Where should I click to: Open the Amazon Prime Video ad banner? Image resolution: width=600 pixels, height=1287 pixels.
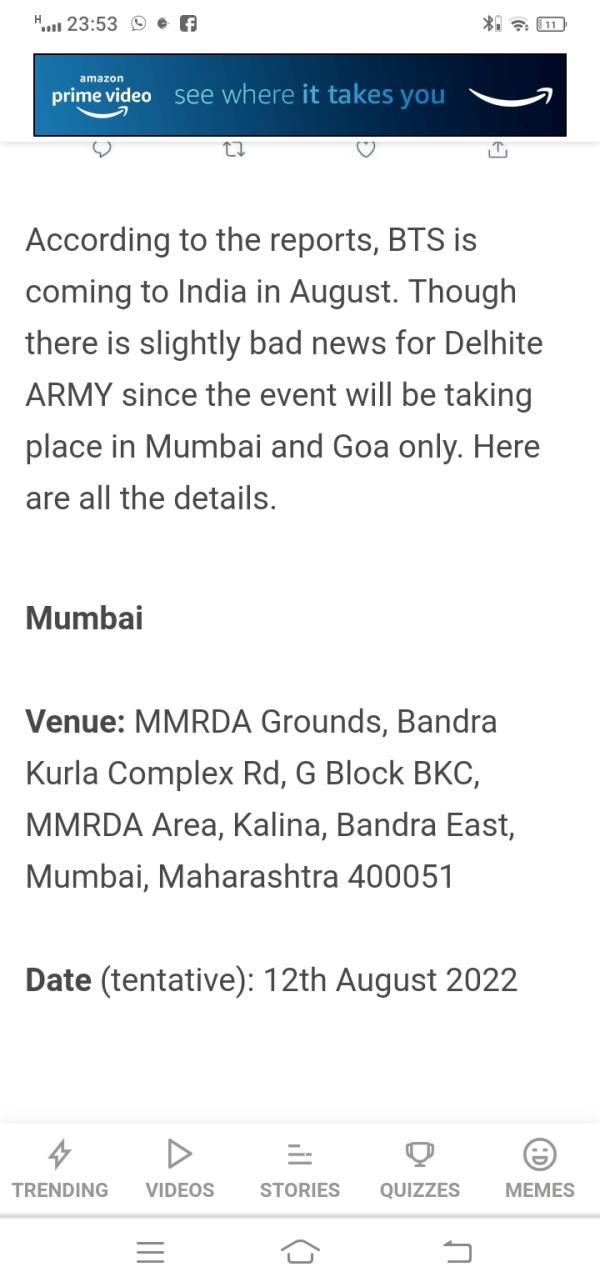click(300, 95)
